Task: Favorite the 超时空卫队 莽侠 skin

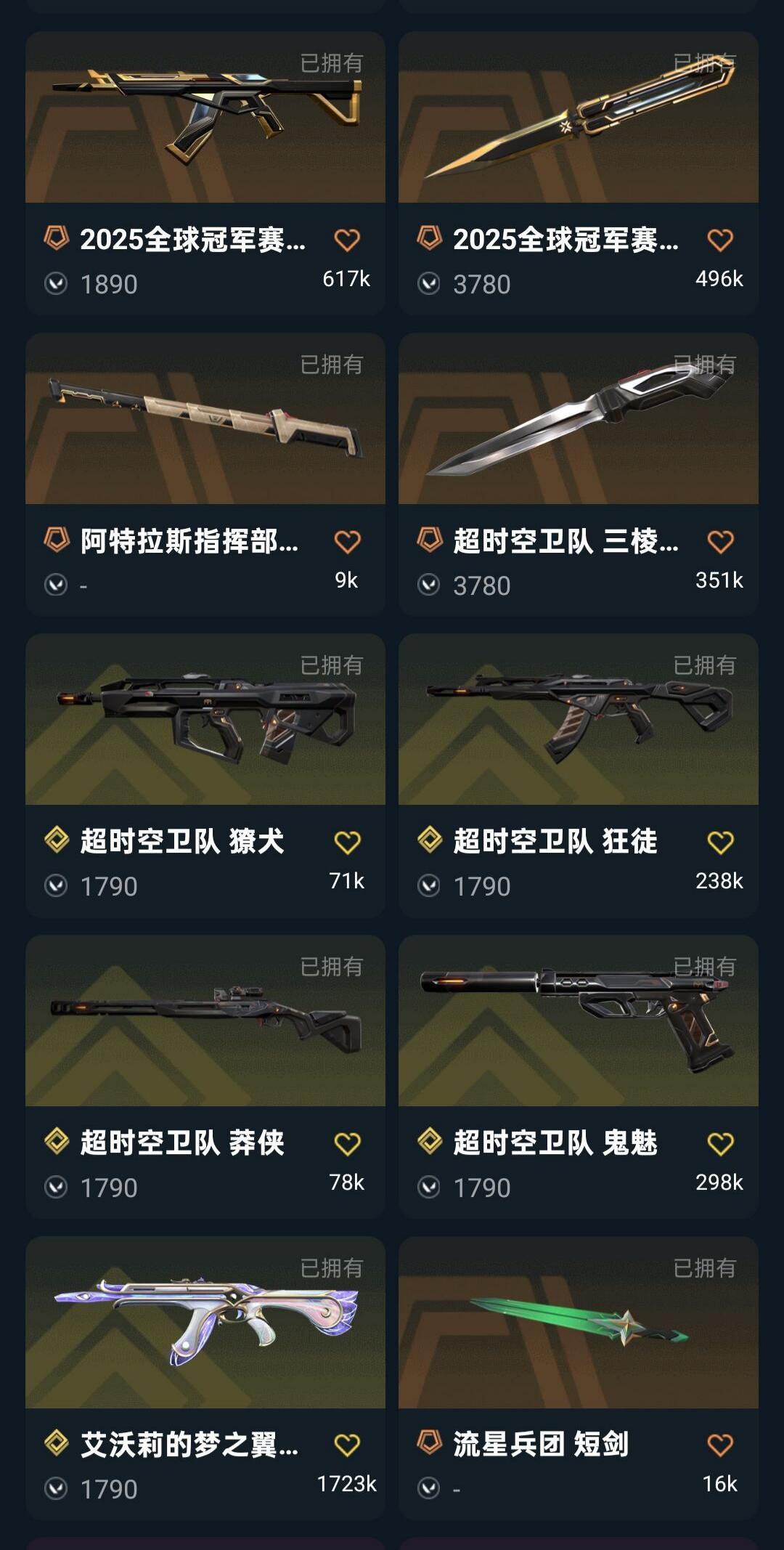Action: (x=347, y=1143)
